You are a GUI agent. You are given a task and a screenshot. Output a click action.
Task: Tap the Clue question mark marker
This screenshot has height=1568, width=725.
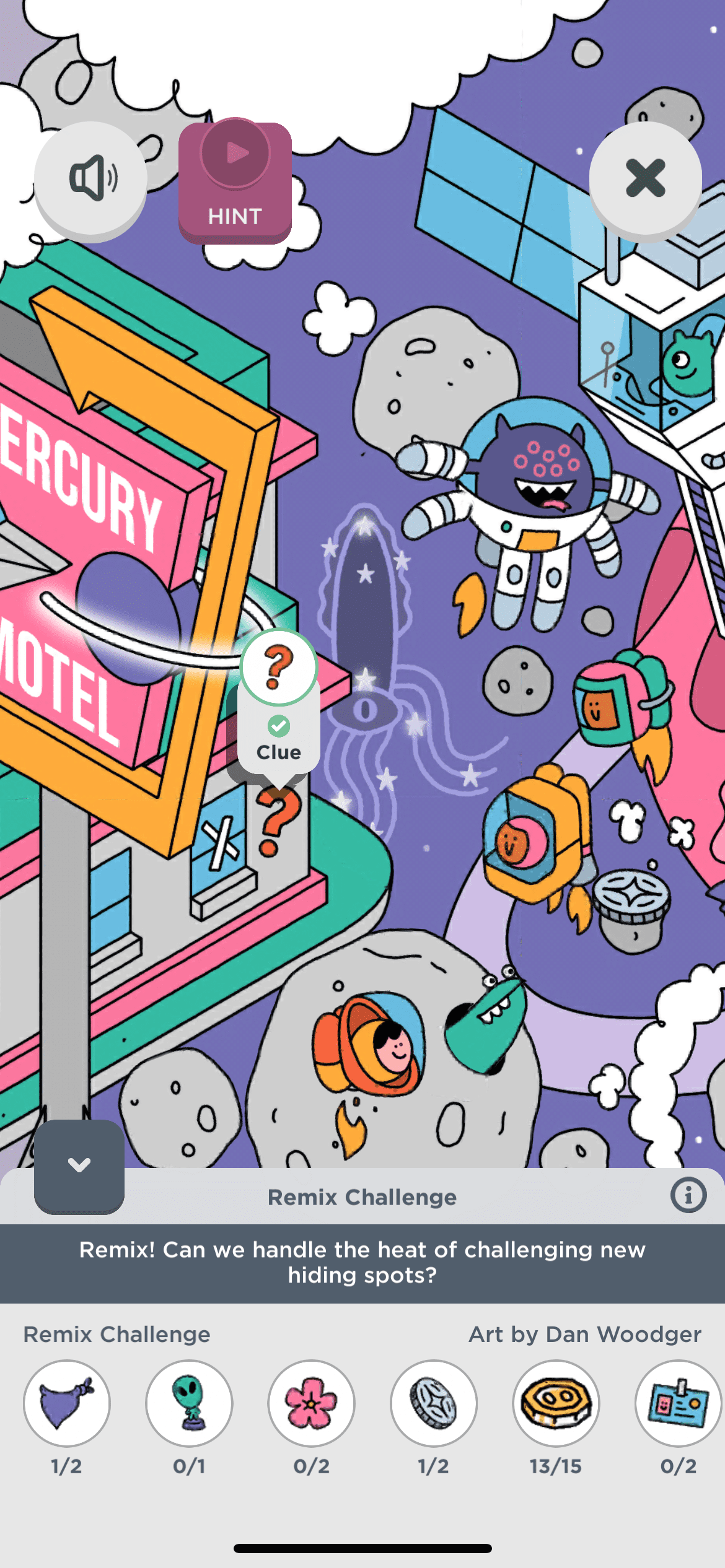pos(279,668)
